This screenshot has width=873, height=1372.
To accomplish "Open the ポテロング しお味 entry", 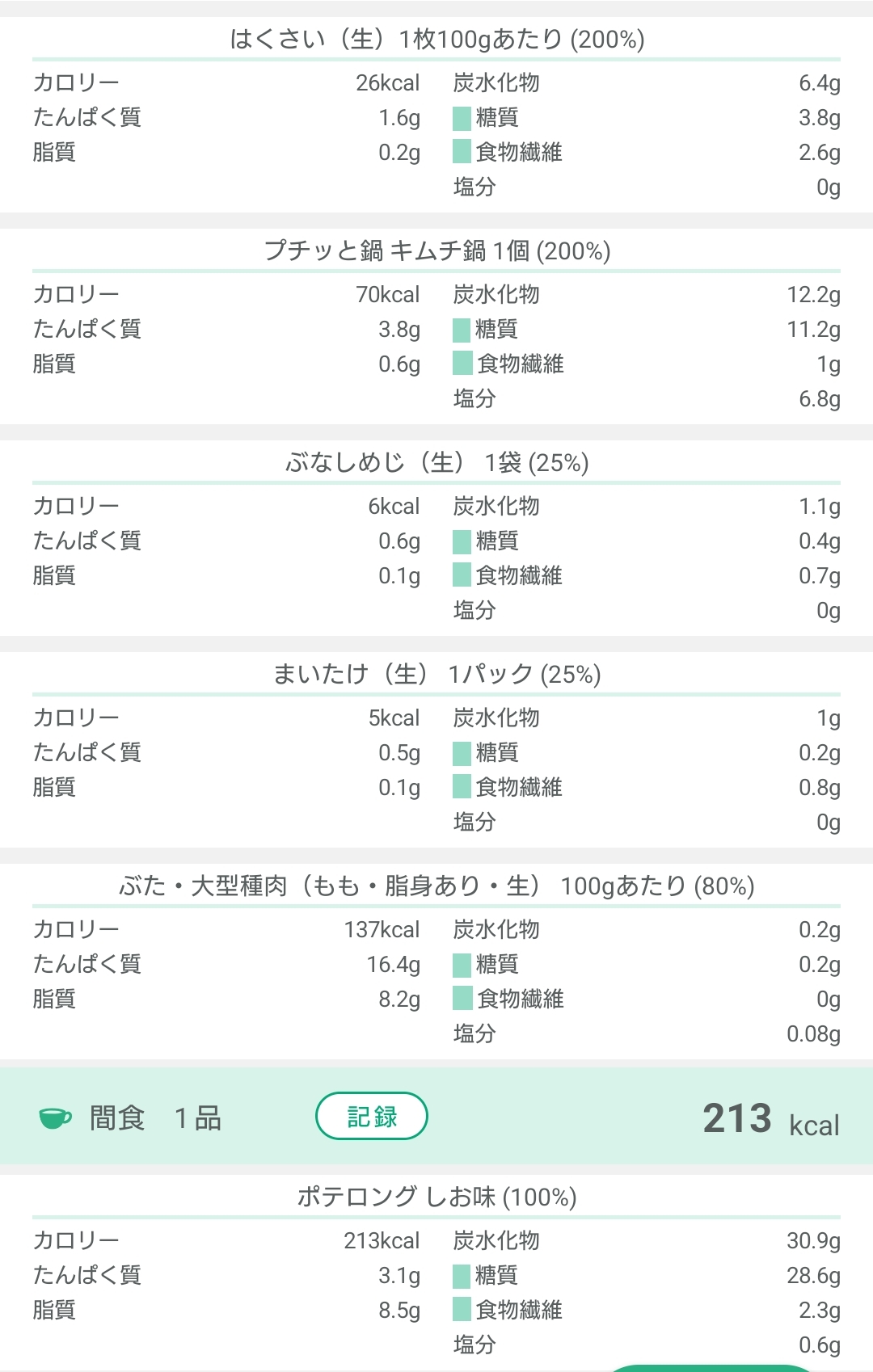I will coord(436,1197).
